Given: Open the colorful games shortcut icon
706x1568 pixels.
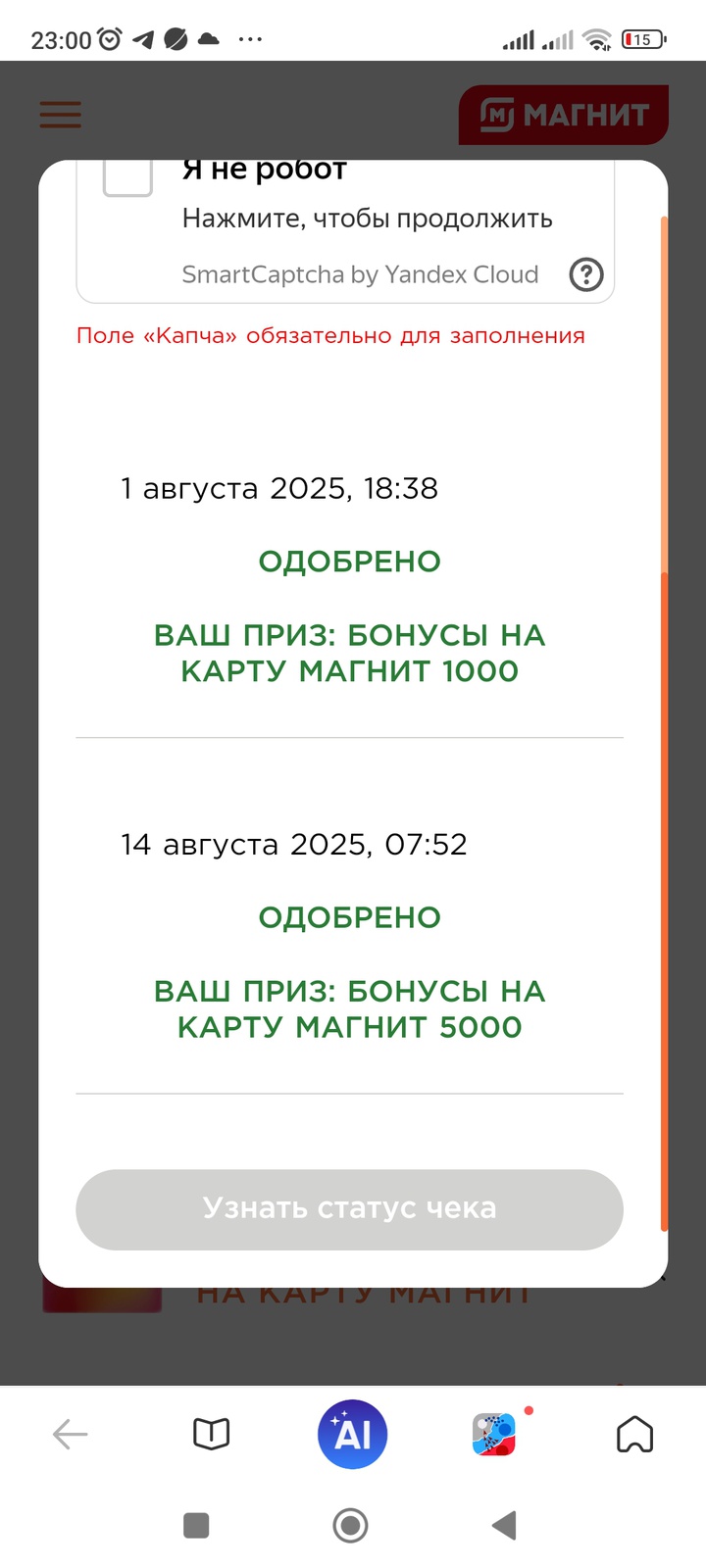Looking at the screenshot, I should click(494, 1435).
